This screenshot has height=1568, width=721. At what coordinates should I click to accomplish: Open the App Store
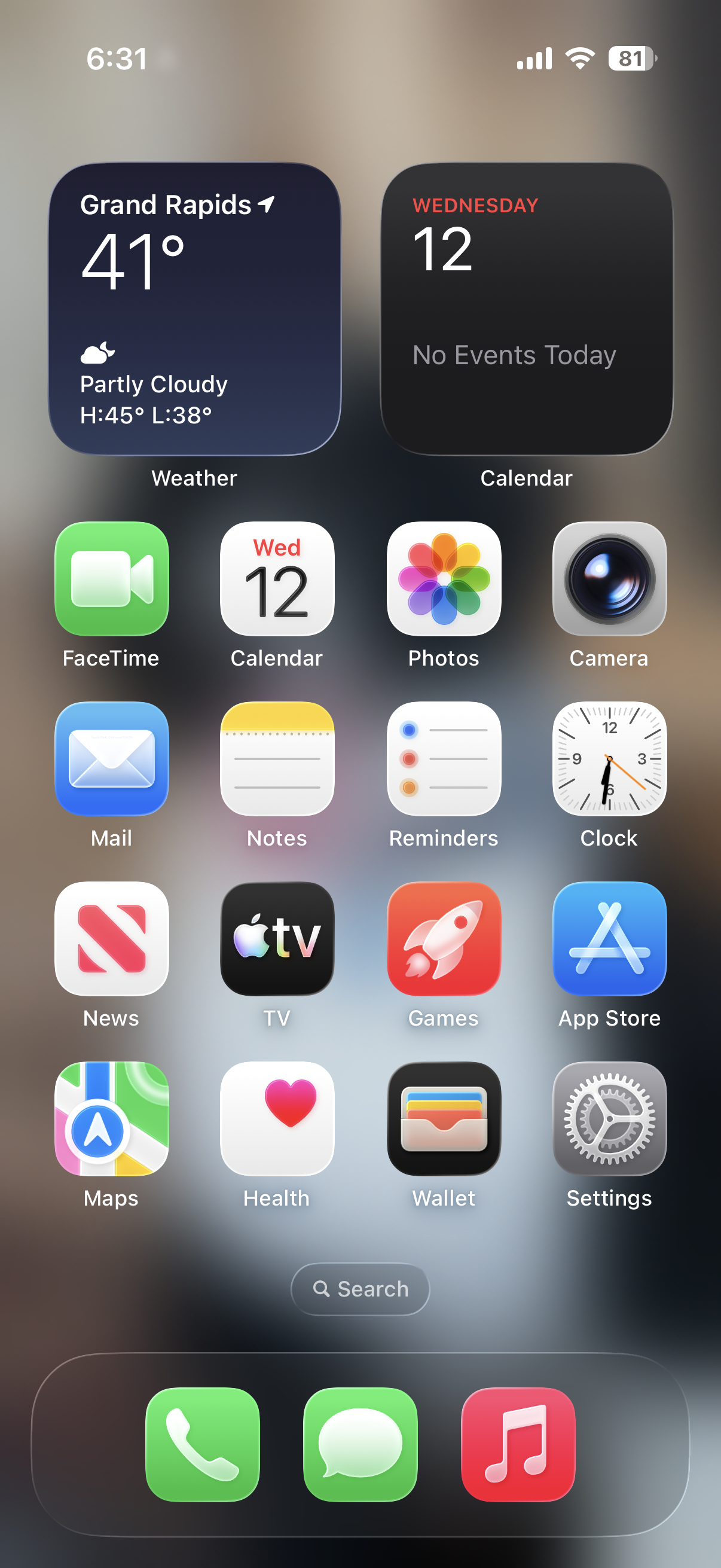[x=609, y=939]
